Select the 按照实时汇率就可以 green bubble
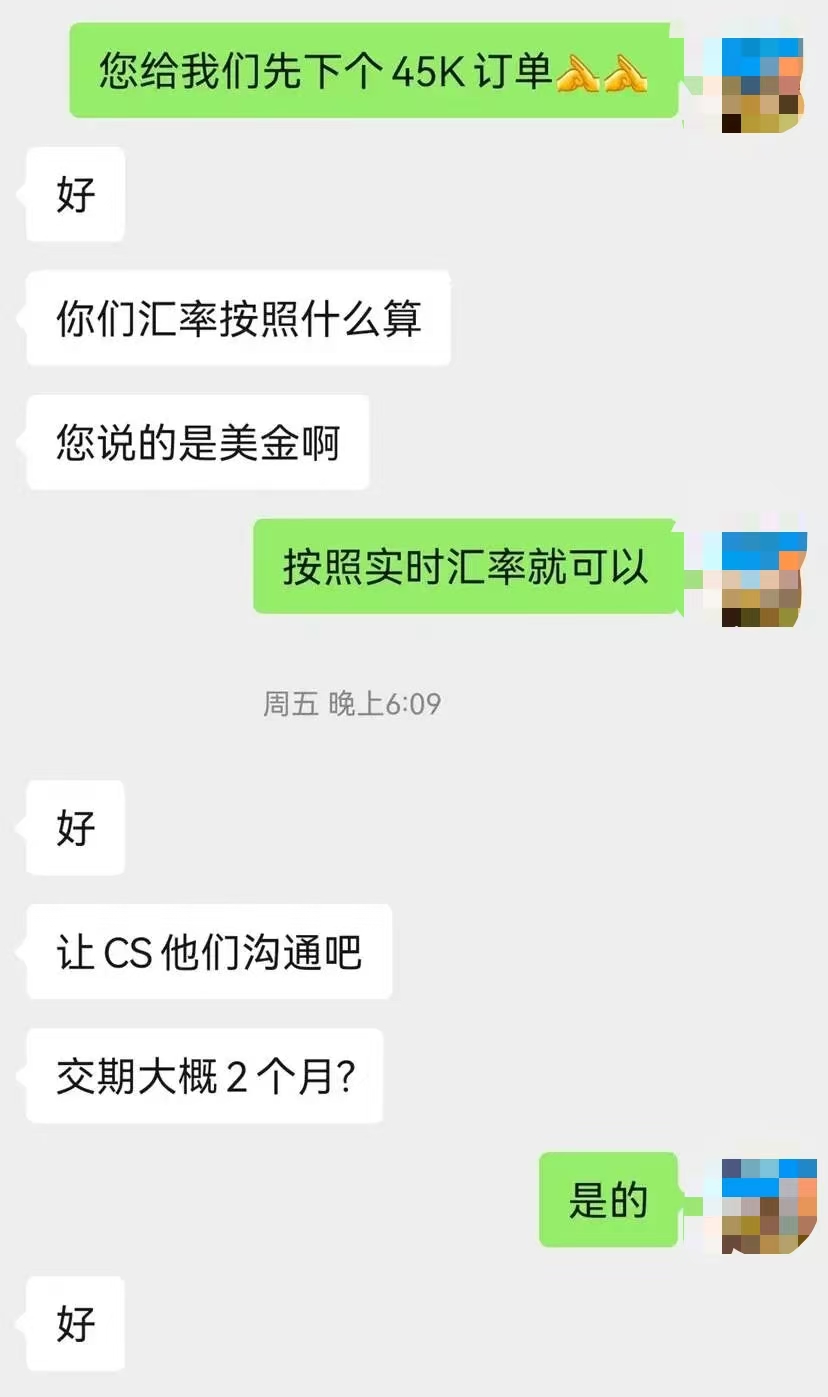Screen dimensions: 828x1397 pos(469,565)
